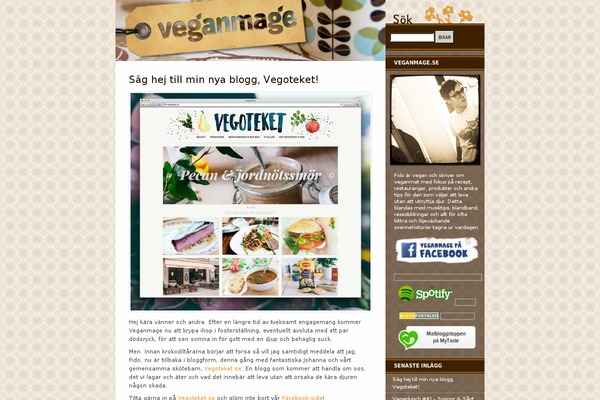This screenshot has height=400, width=600.
Task: Tap the search submit button
Action: click(x=445, y=37)
